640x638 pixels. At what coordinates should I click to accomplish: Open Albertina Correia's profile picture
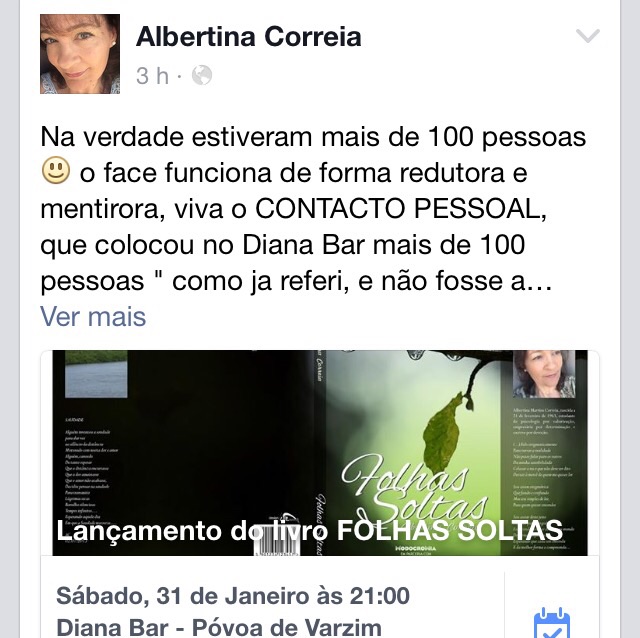pos(80,55)
